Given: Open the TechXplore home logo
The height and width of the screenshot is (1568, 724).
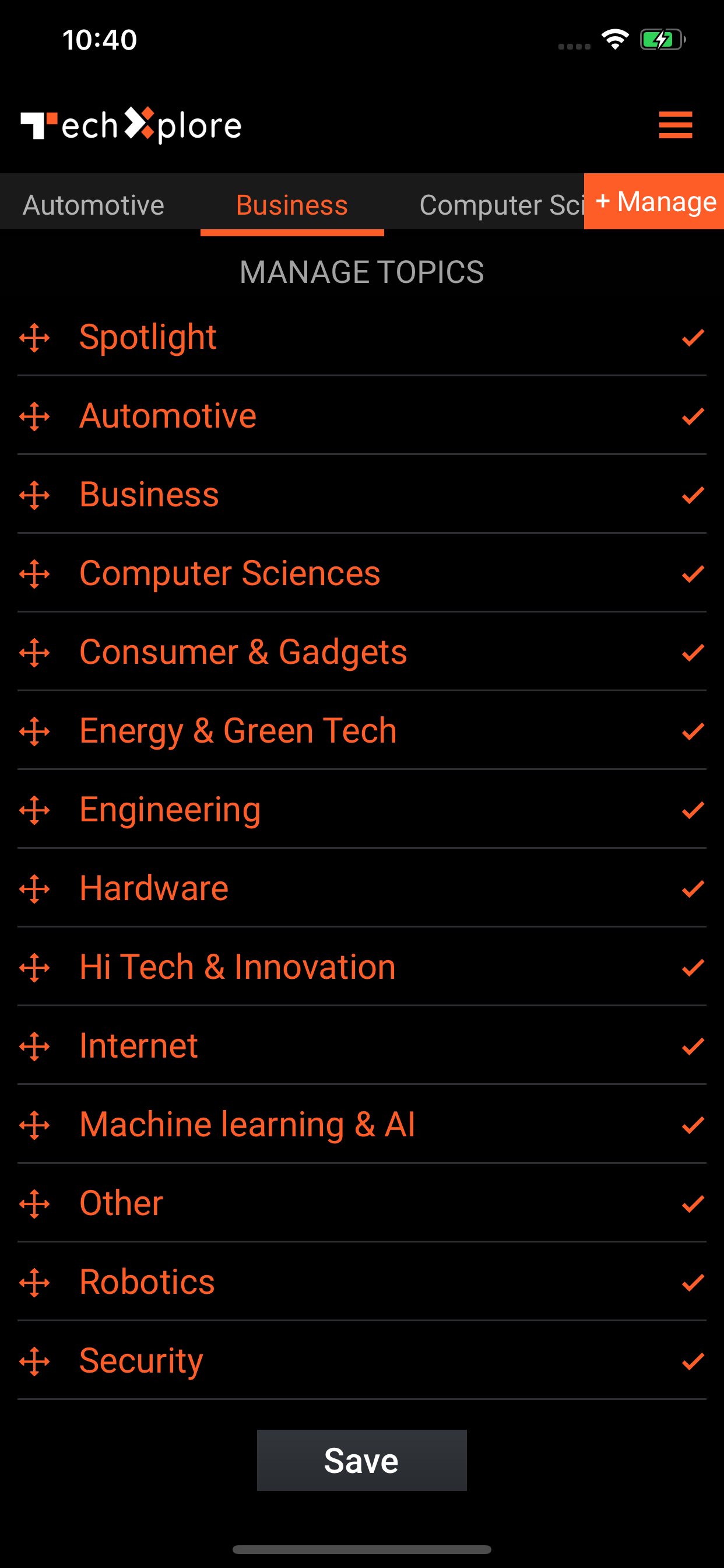Looking at the screenshot, I should [x=131, y=125].
